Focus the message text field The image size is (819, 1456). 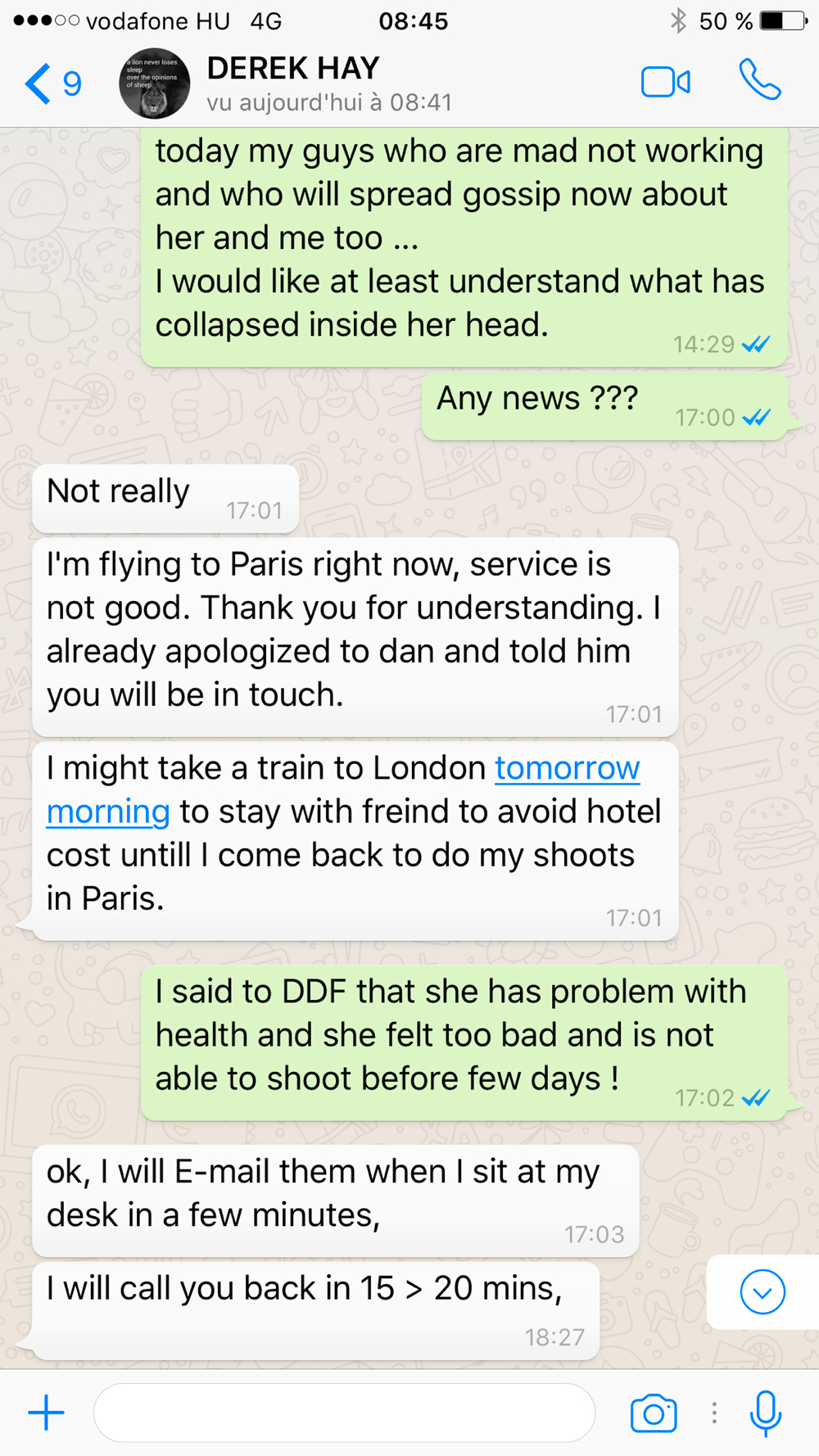coord(344,1413)
